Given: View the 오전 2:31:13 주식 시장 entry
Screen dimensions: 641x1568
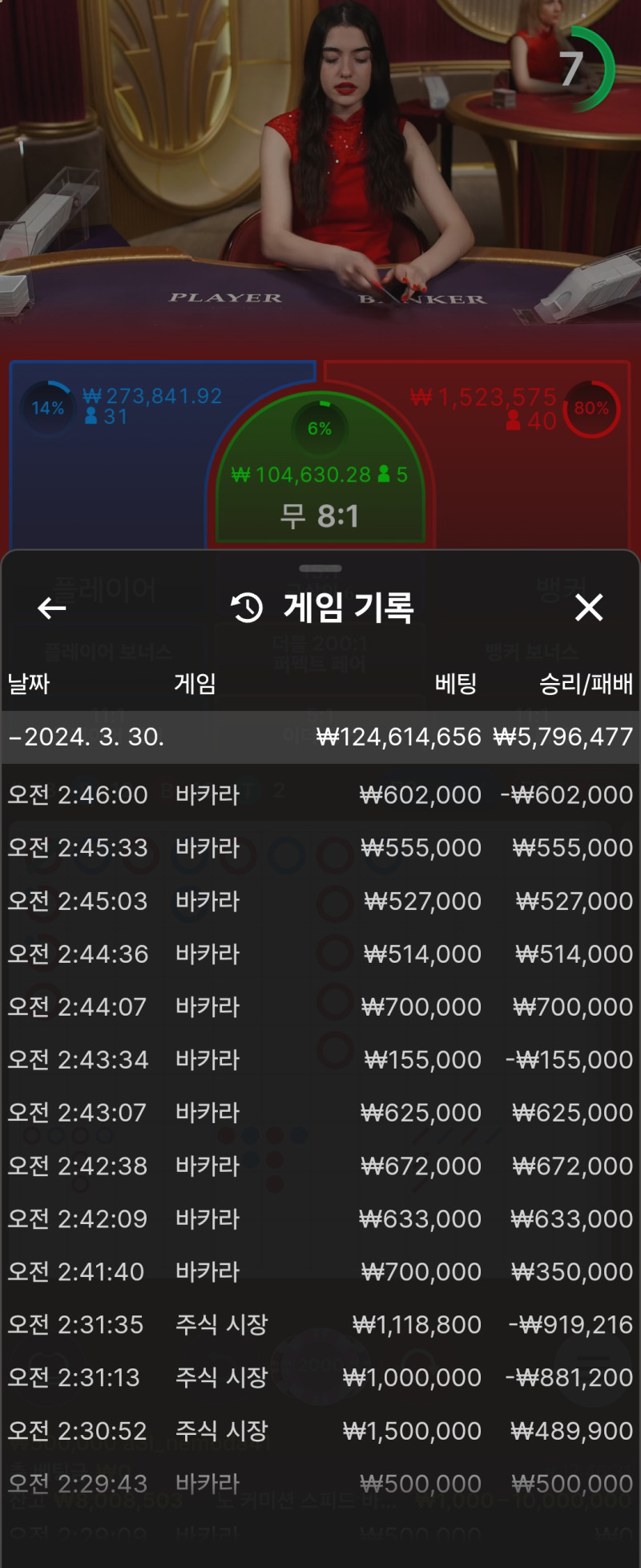Looking at the screenshot, I should [x=320, y=1376].
